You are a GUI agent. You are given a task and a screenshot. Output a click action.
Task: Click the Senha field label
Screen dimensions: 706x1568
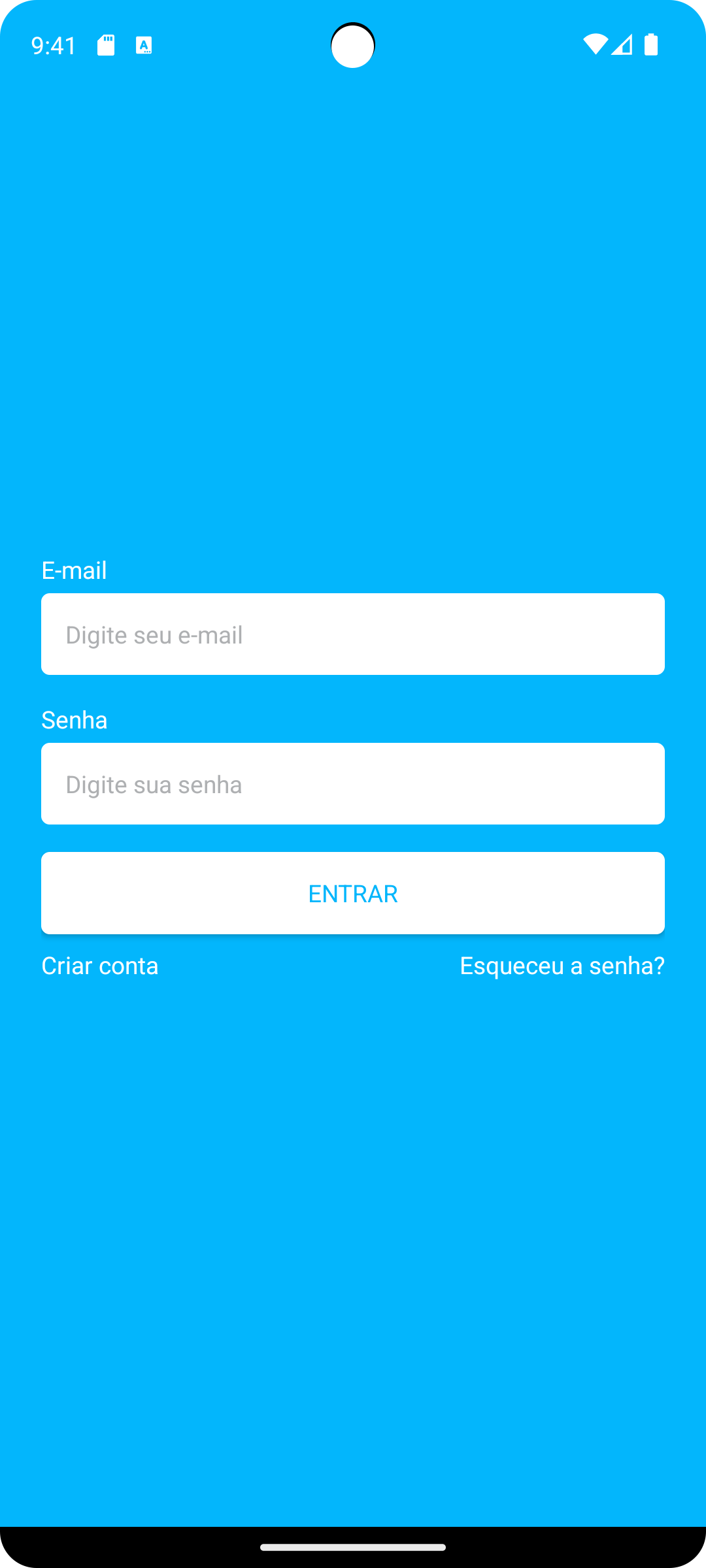point(75,720)
